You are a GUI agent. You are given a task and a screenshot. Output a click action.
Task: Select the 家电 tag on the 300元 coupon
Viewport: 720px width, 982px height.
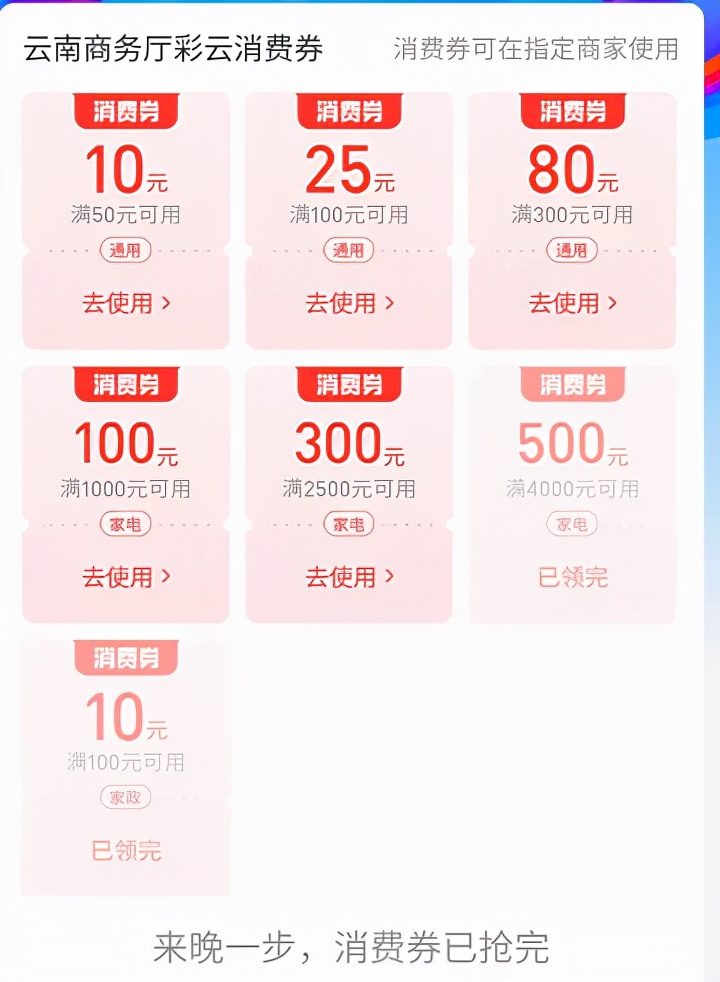coord(347,523)
